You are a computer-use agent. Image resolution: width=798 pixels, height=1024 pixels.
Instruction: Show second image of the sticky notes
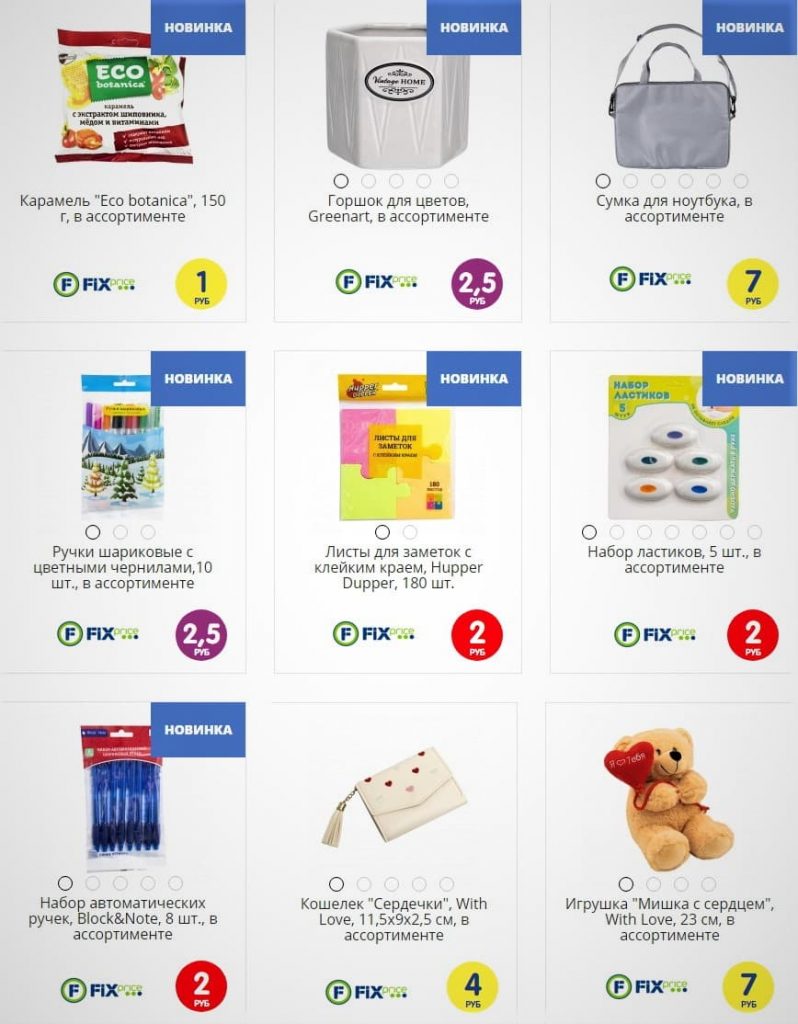(x=410, y=532)
